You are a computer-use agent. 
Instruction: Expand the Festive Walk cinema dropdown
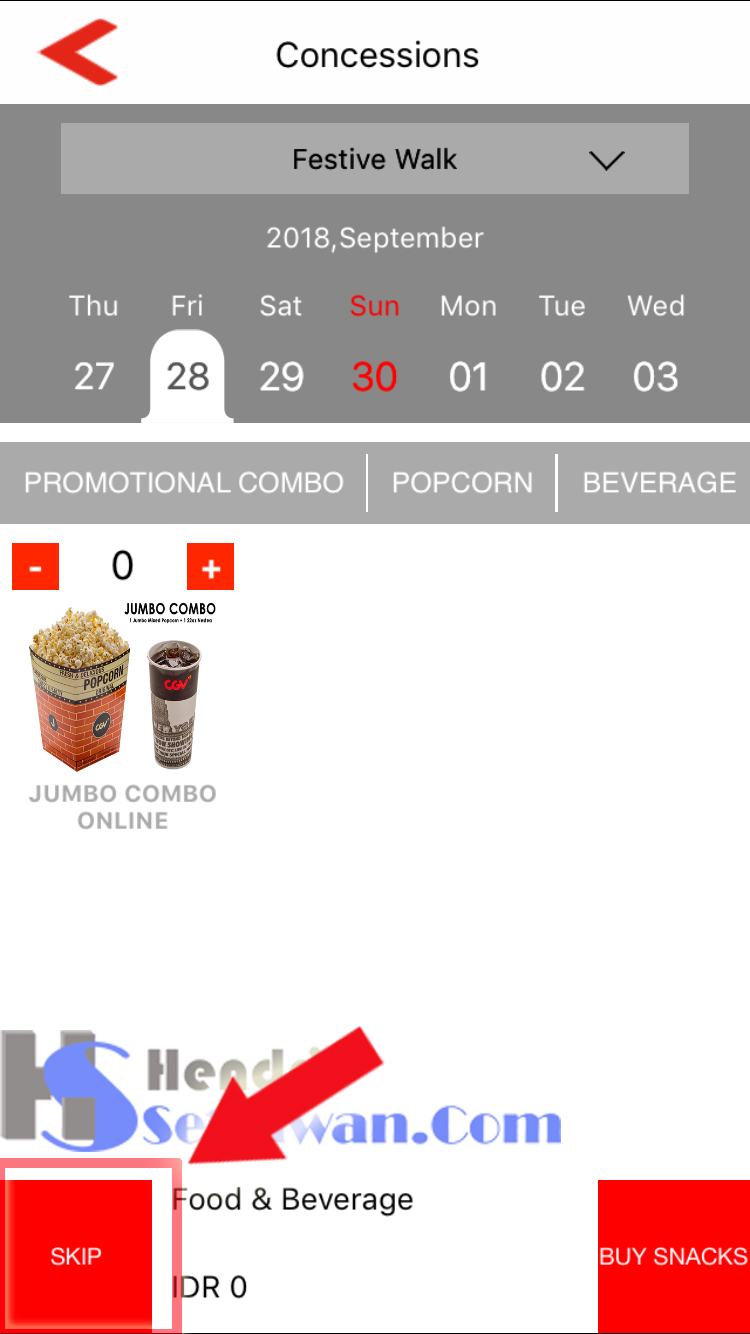[x=375, y=159]
